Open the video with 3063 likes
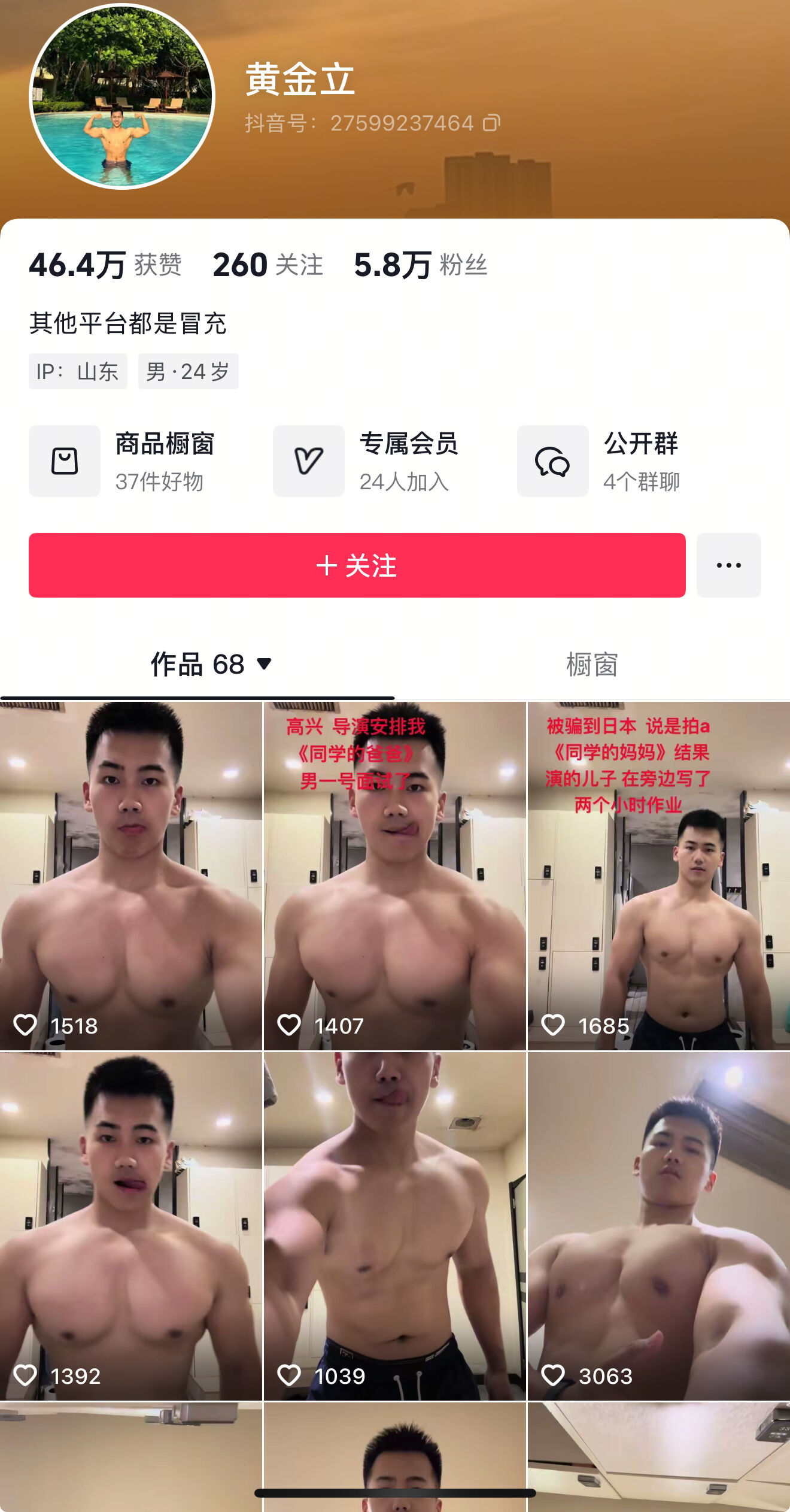The height and width of the screenshot is (1512, 790). (x=659, y=1226)
